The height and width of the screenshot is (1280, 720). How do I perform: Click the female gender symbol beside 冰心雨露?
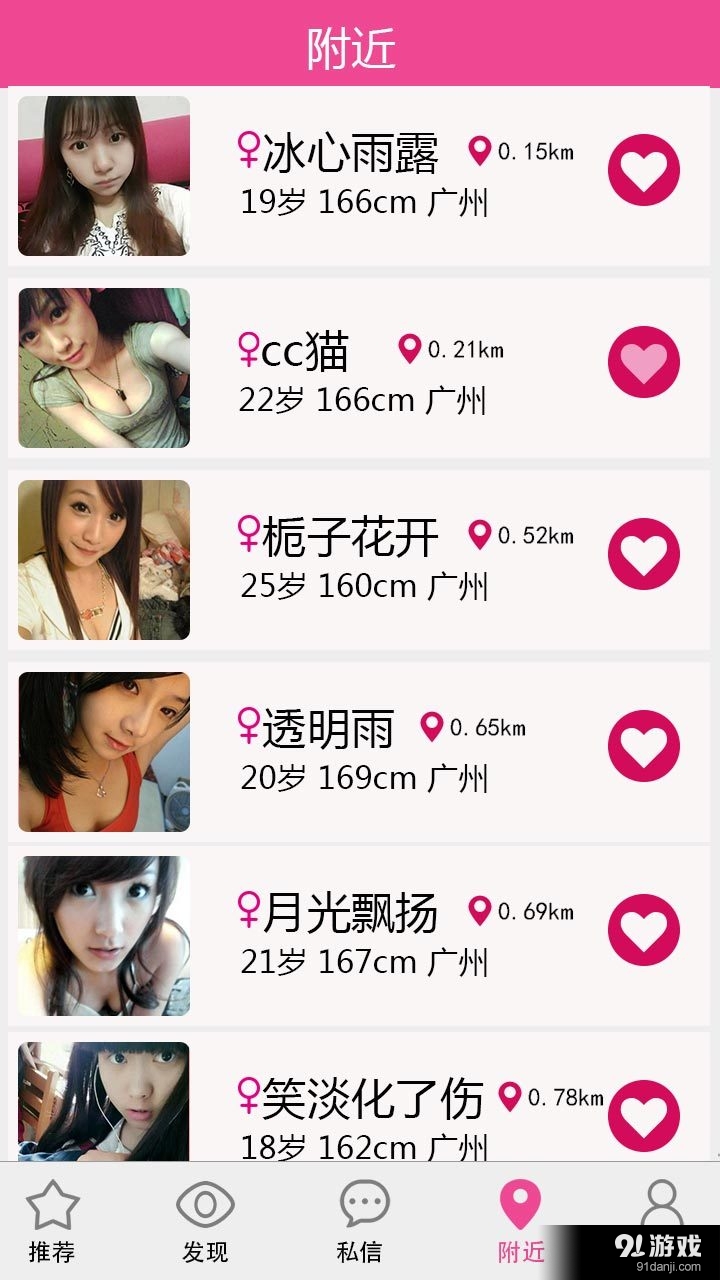[x=247, y=148]
